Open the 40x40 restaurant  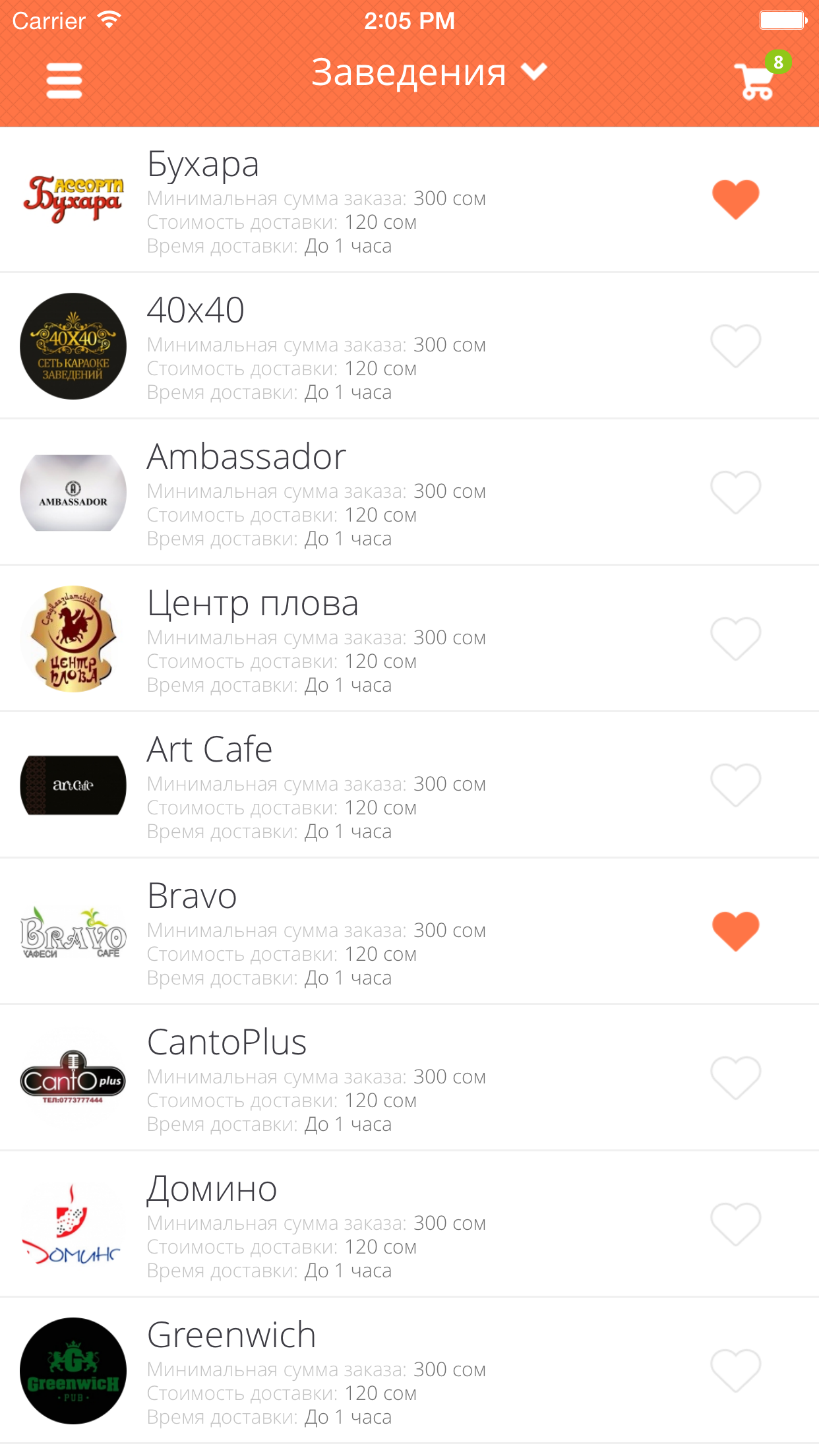409,346
